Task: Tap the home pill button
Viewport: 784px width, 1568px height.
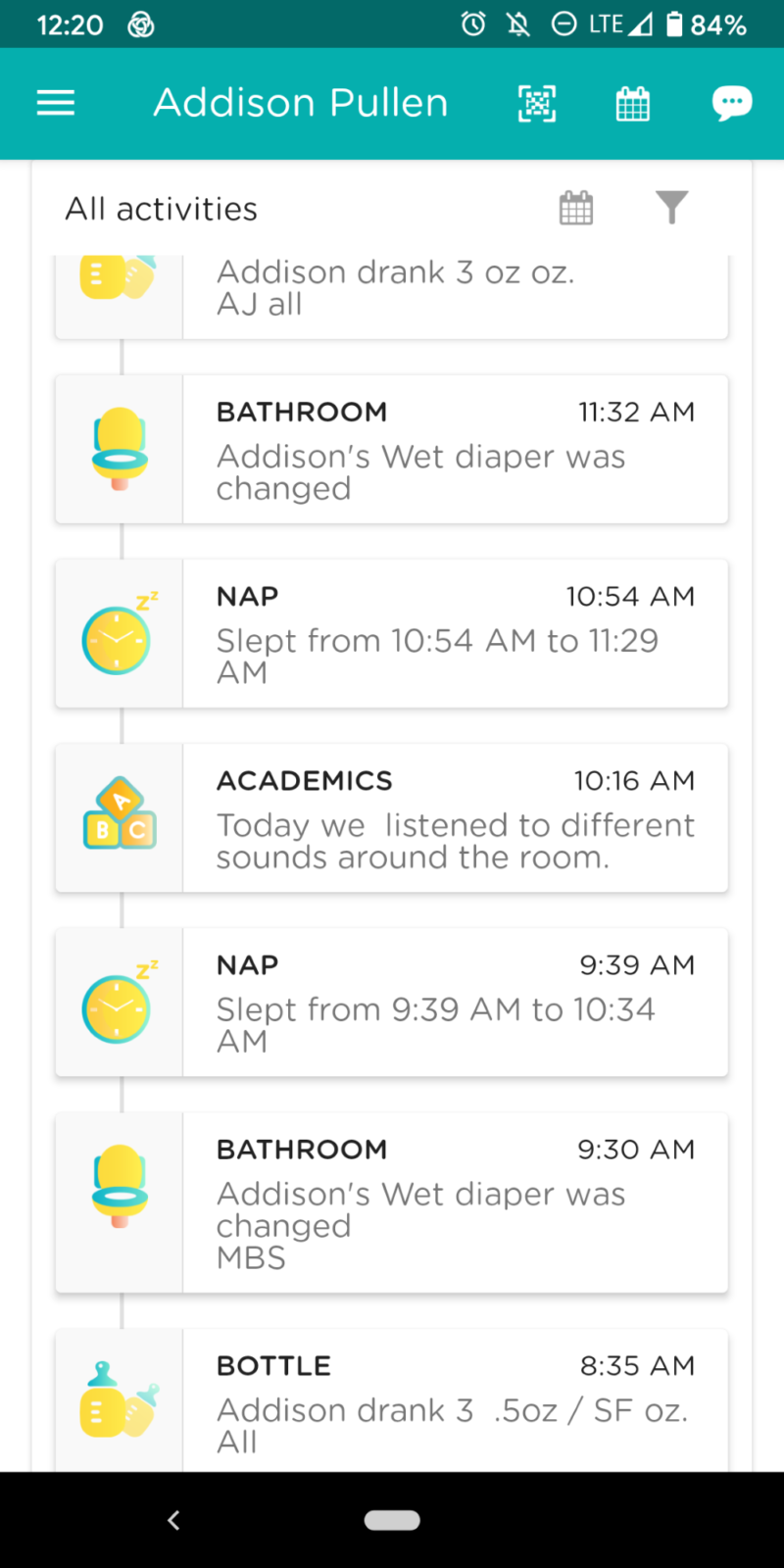Action: (392, 1520)
